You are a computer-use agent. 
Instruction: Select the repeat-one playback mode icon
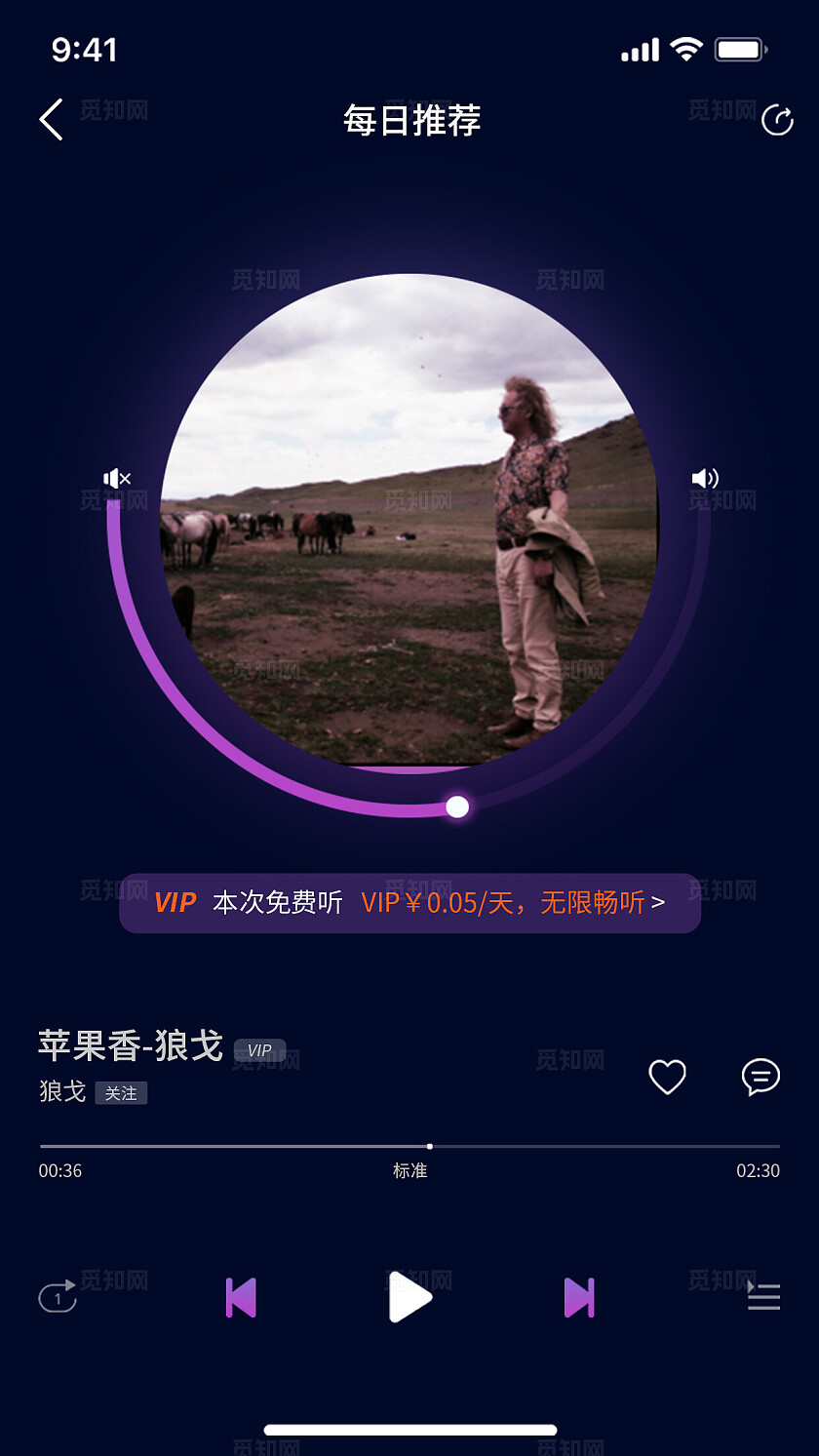57,1297
